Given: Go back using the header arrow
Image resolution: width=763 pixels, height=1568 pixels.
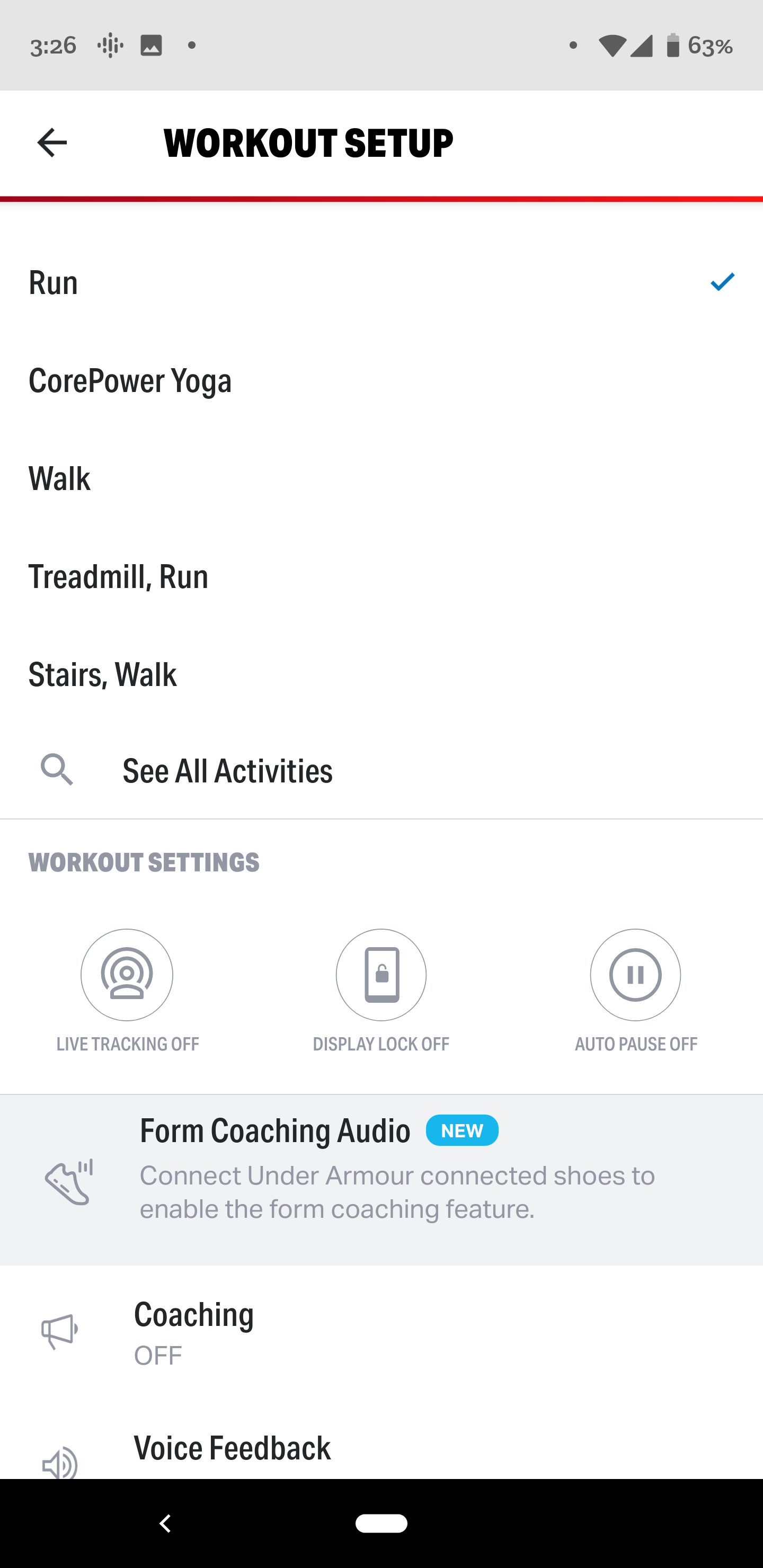Looking at the screenshot, I should pyautogui.click(x=52, y=143).
